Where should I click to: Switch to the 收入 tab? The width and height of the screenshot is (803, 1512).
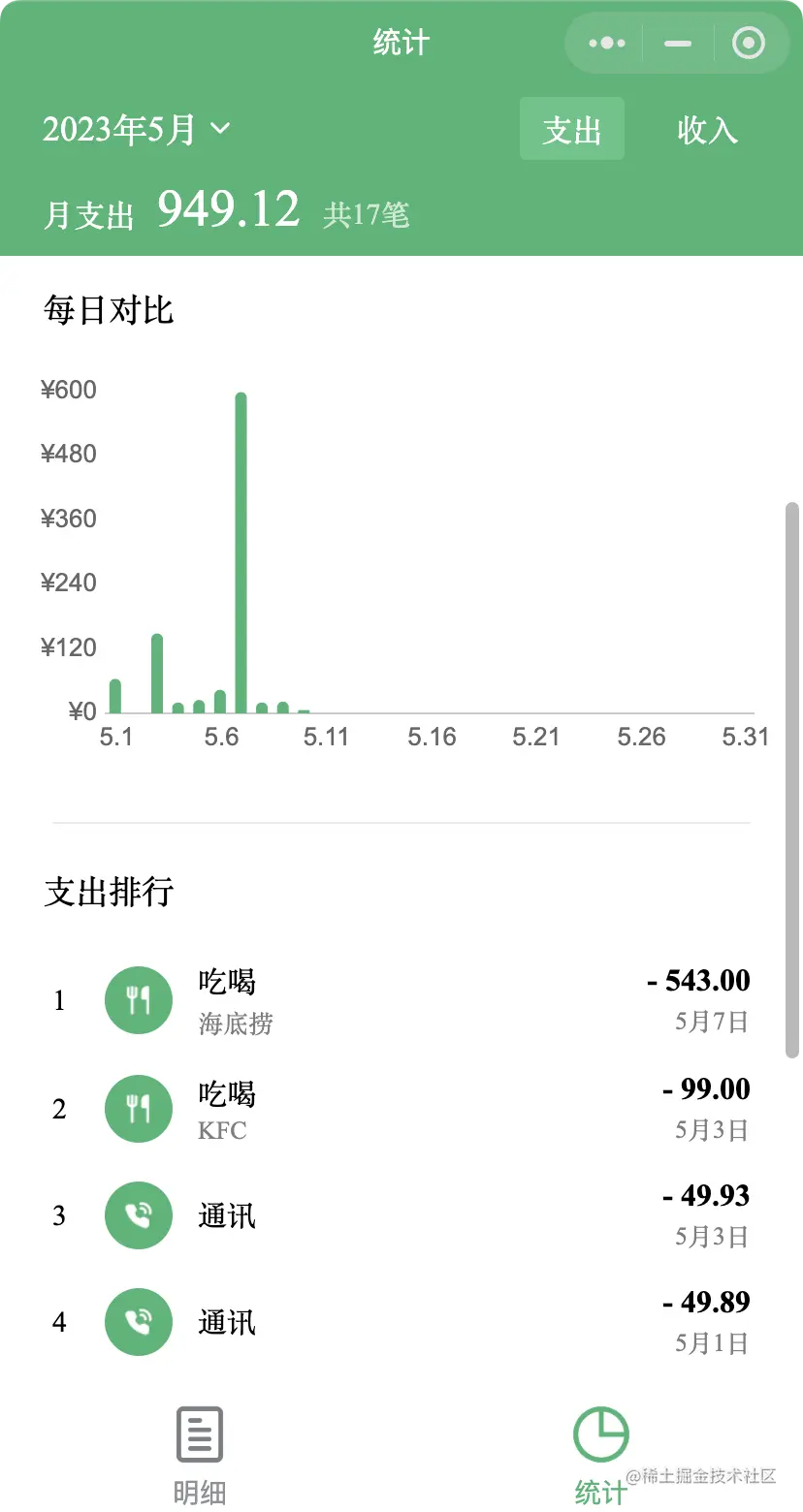(x=706, y=129)
